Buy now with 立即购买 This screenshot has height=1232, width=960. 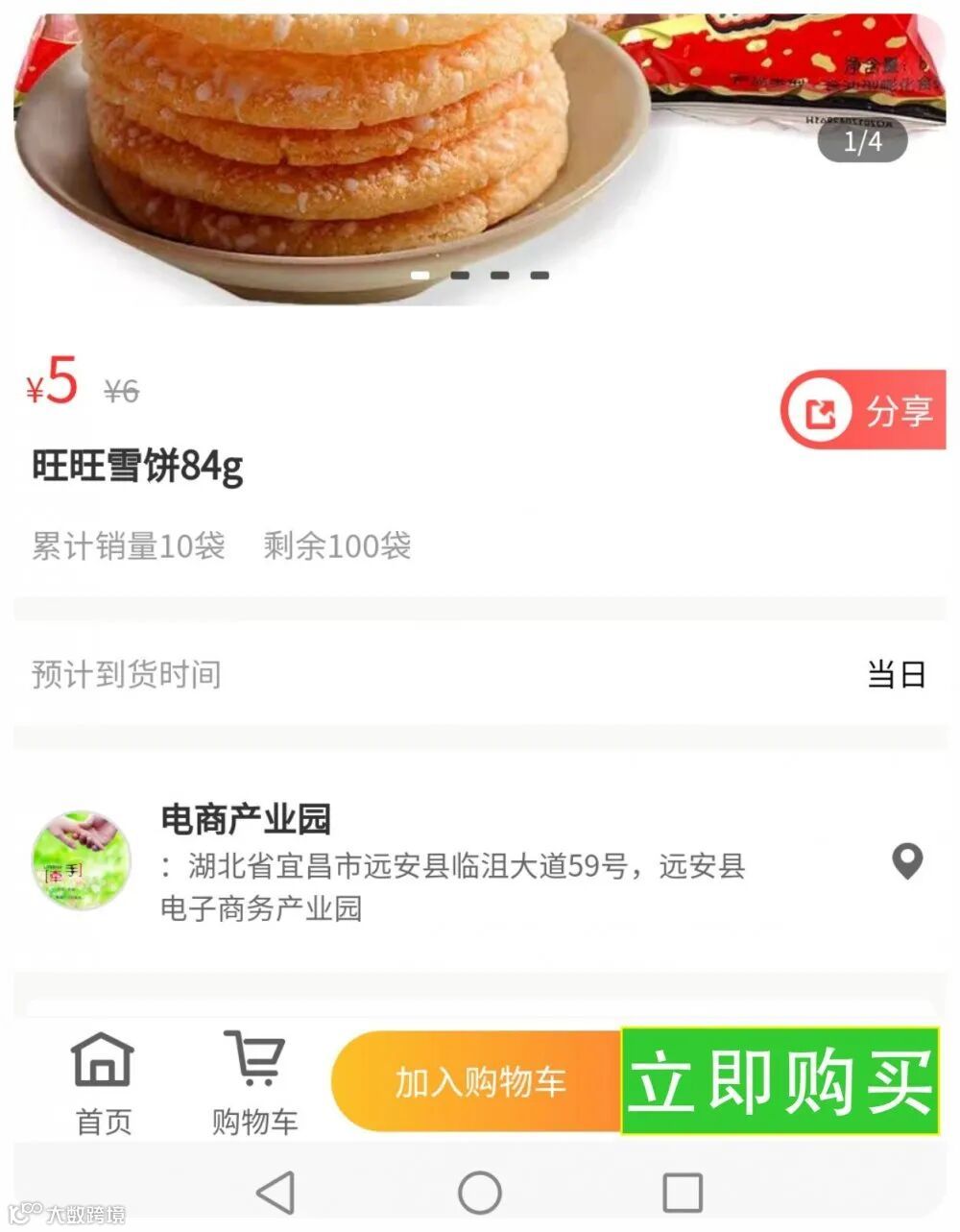point(780,1081)
